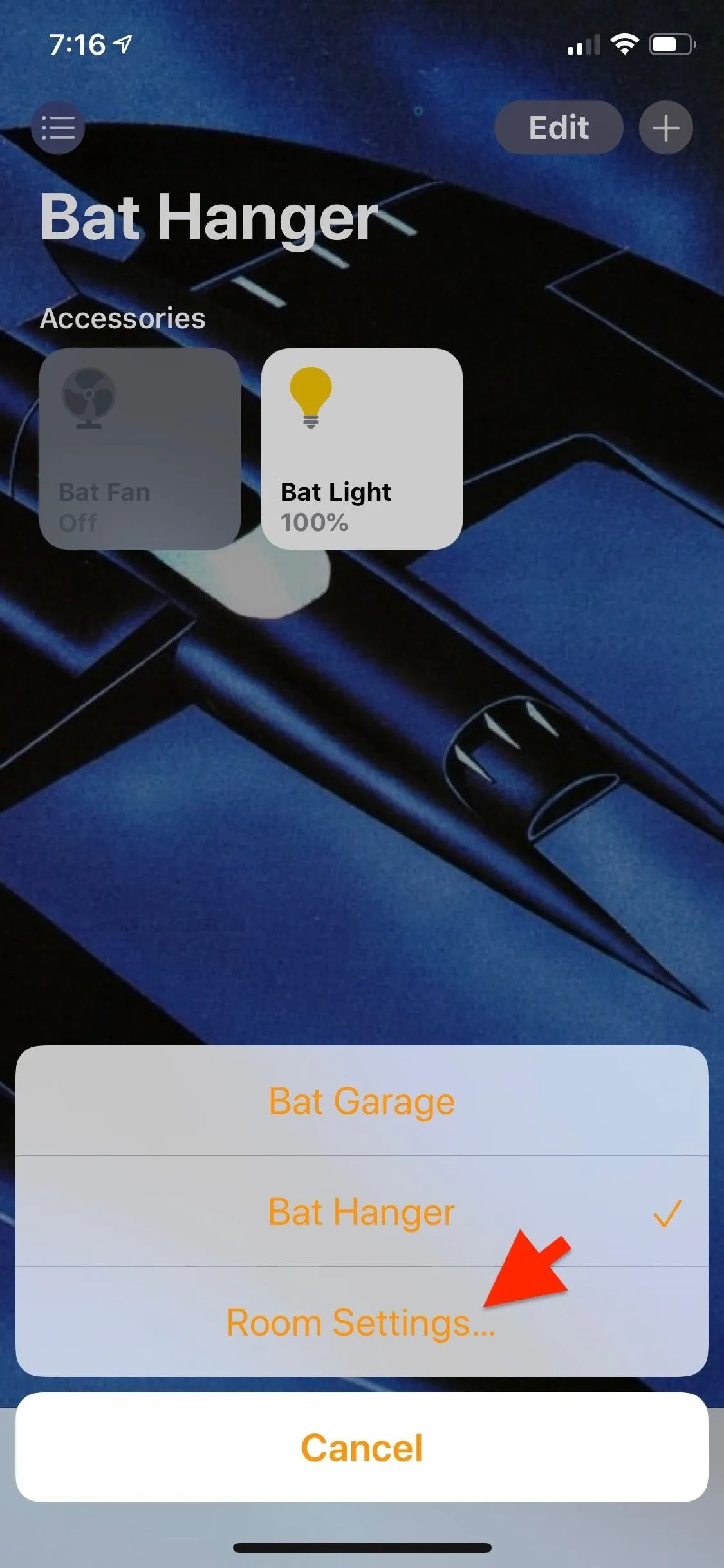The width and height of the screenshot is (724, 1568).
Task: Tap the Edit button
Action: (x=559, y=127)
